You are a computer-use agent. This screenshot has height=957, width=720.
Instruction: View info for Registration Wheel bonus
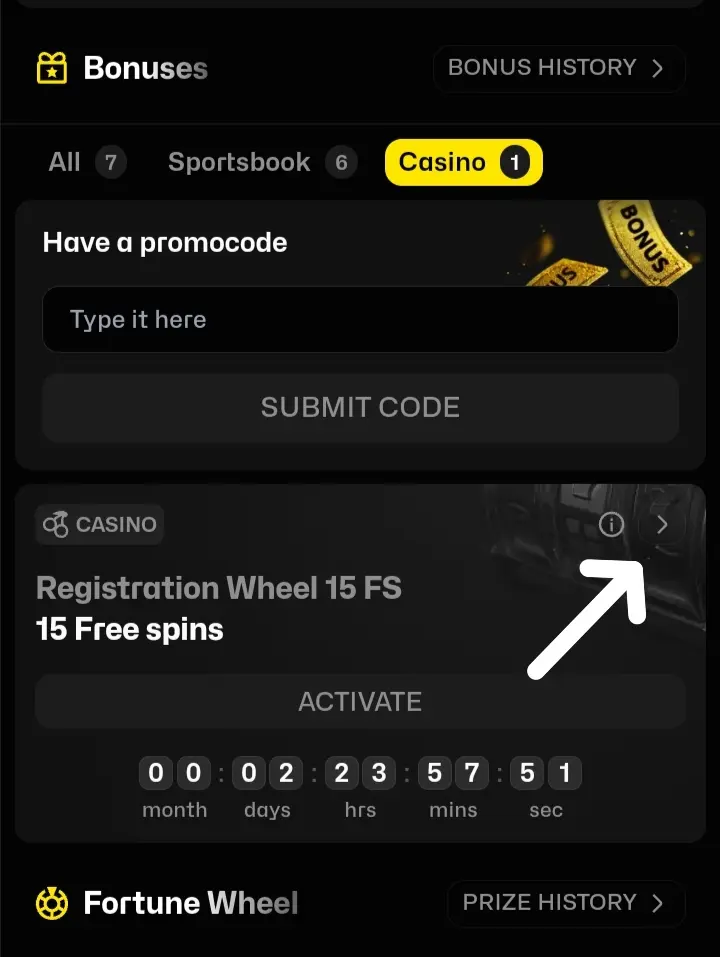point(611,524)
